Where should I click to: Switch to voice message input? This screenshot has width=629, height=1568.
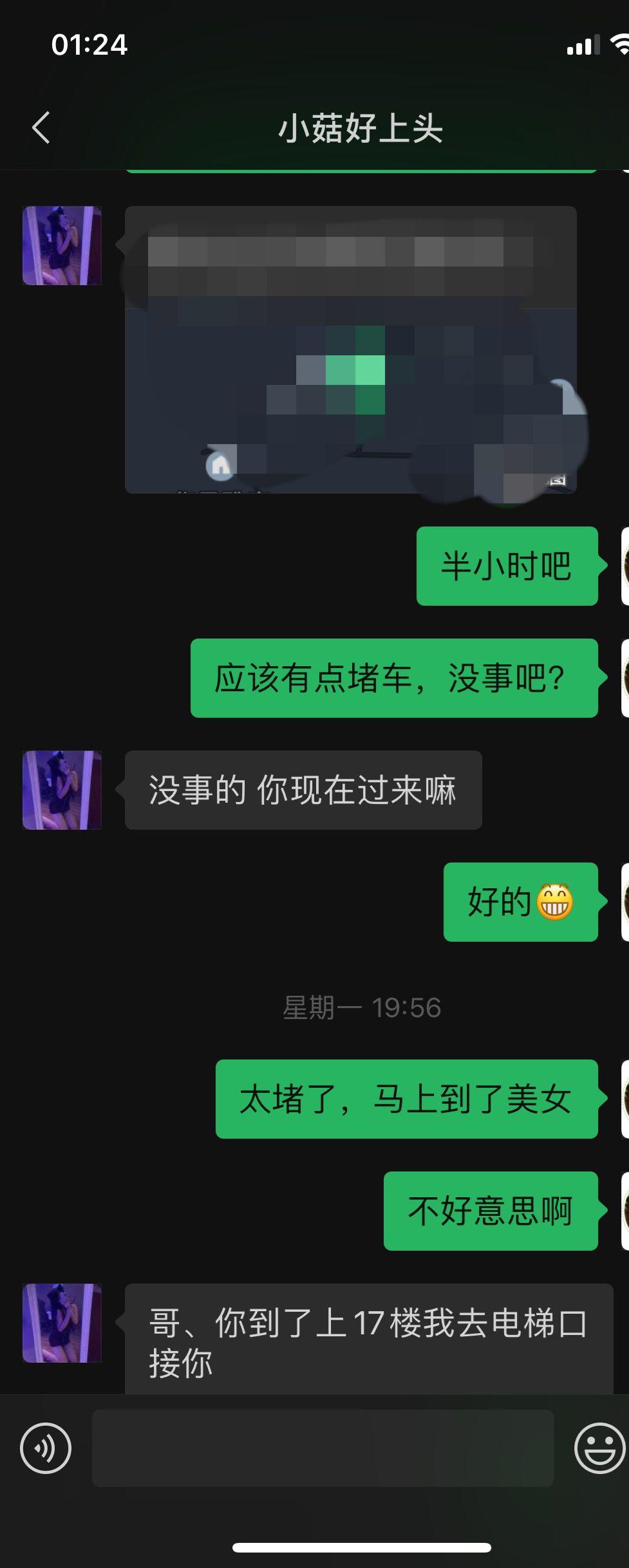click(46, 1448)
